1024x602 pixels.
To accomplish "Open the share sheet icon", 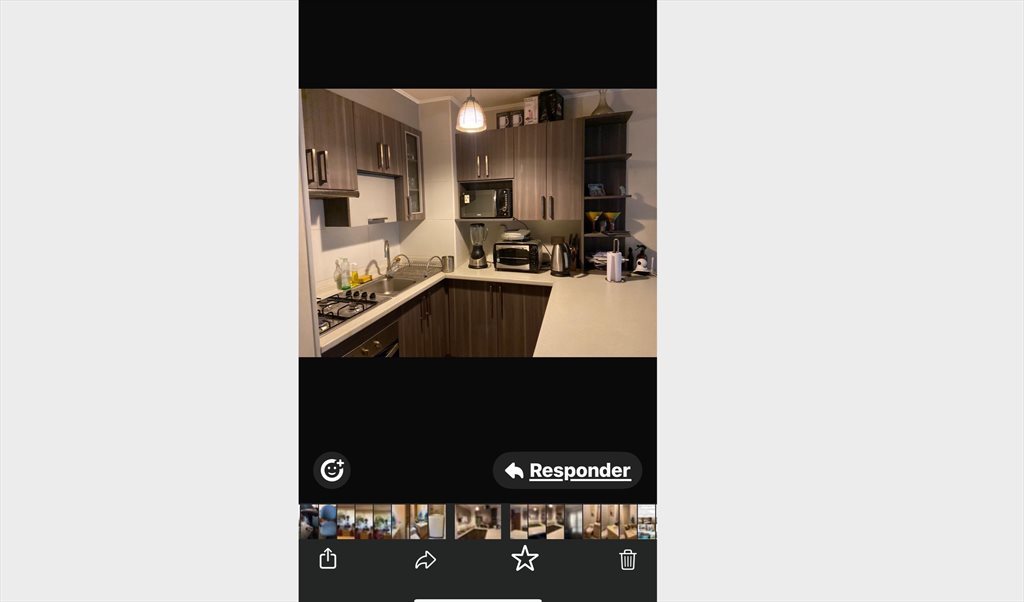I will click(328, 559).
